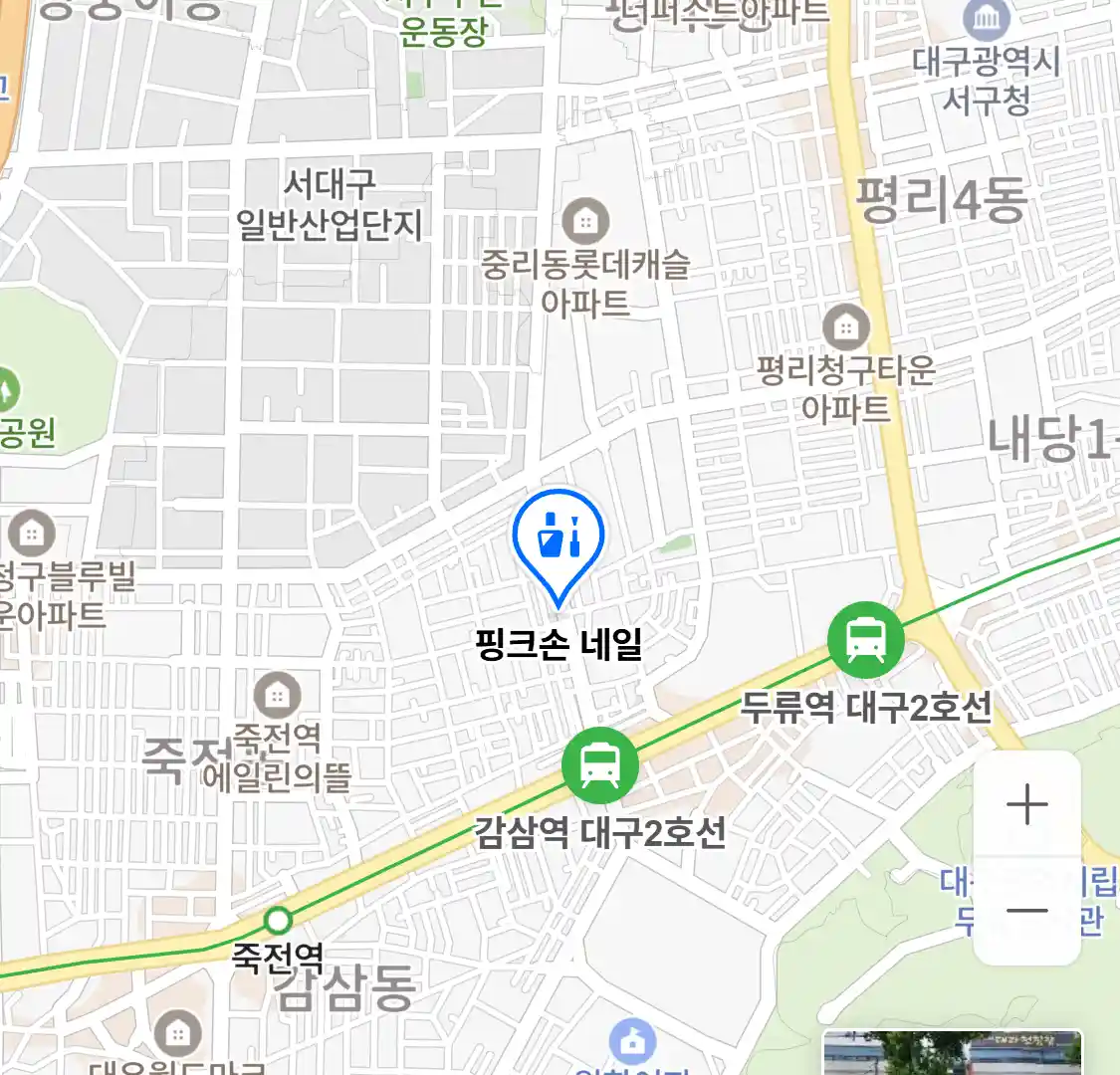
Task: Open 대구광역시 서구청 government office marker
Action: (x=987, y=20)
